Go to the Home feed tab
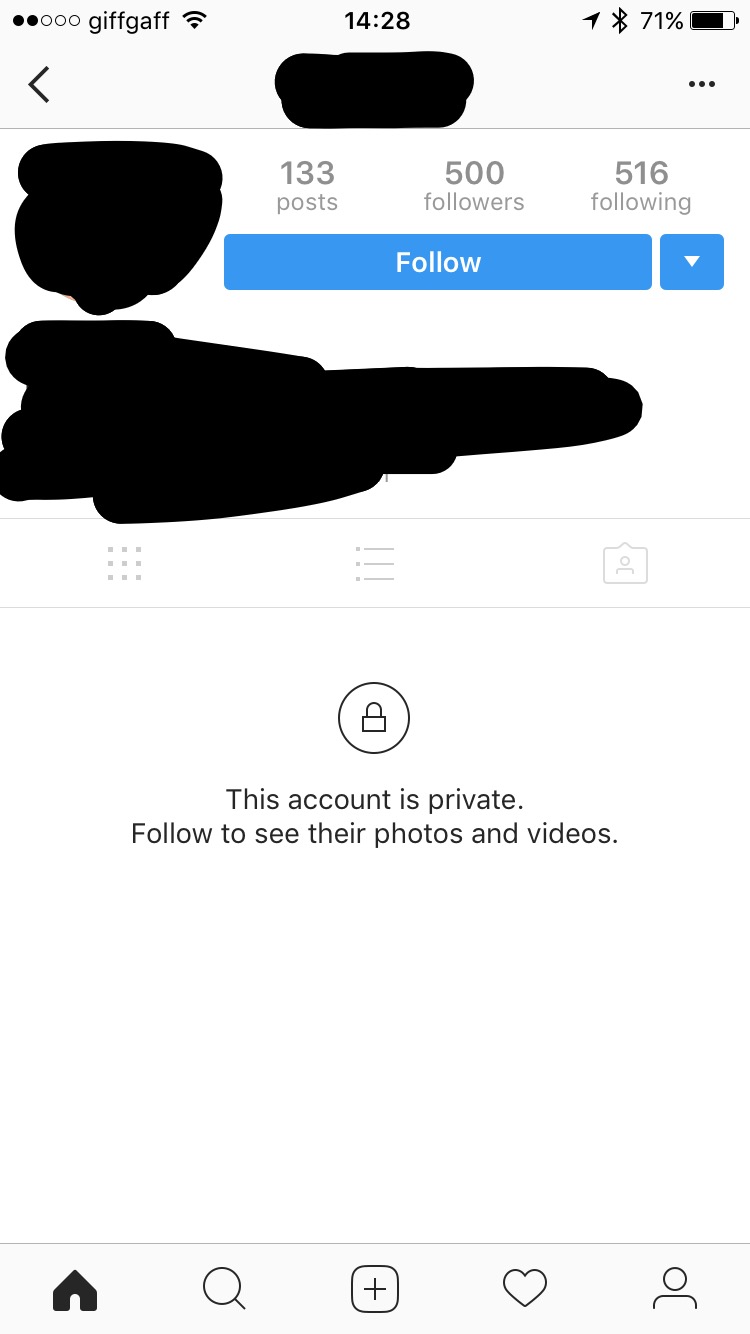750x1334 pixels. click(75, 1288)
